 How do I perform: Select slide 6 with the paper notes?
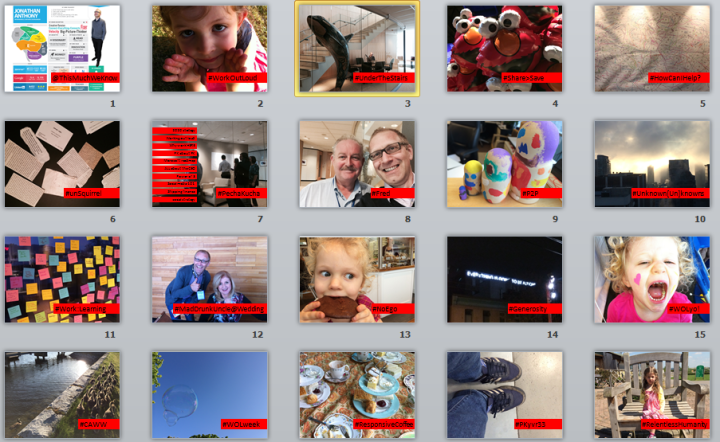pos(62,163)
